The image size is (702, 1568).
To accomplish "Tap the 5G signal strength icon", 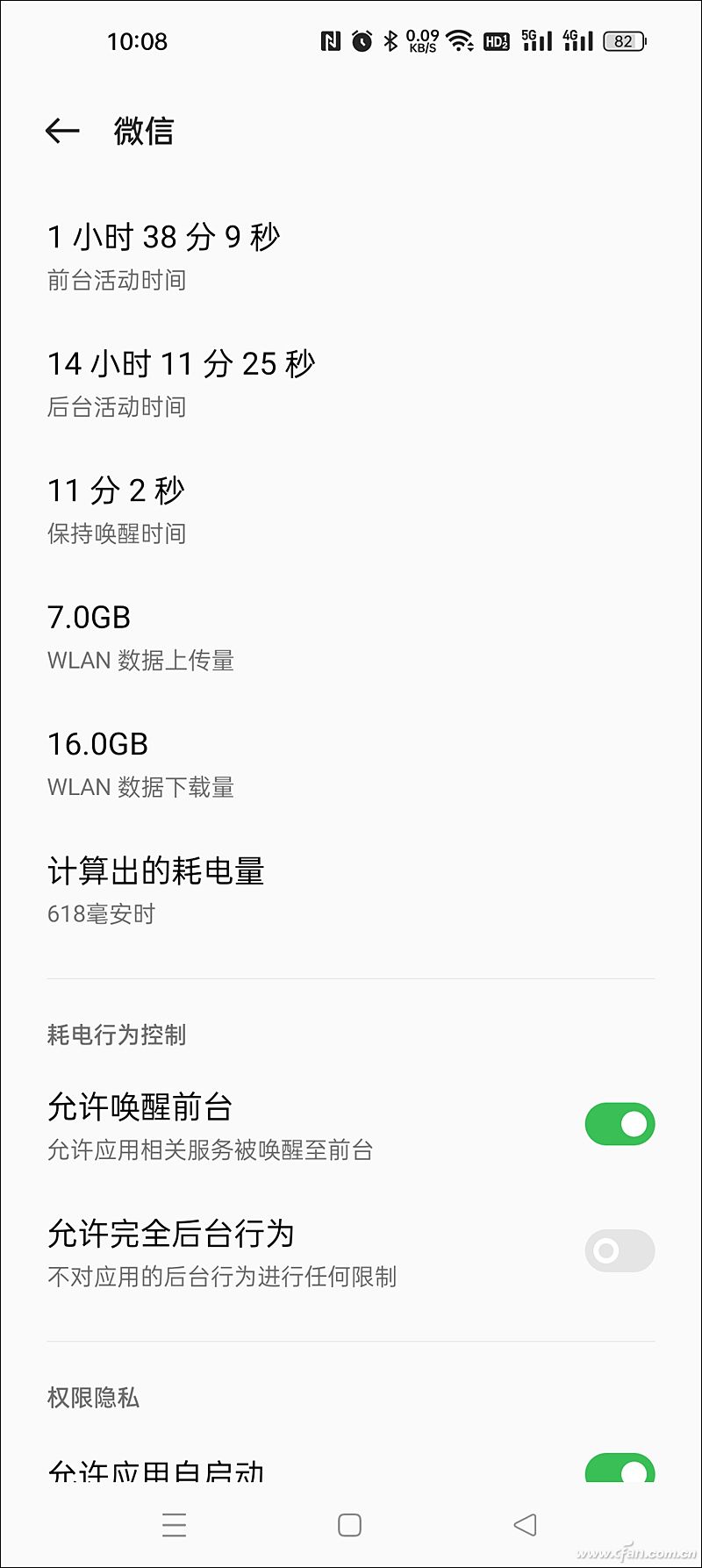I will coord(535,41).
